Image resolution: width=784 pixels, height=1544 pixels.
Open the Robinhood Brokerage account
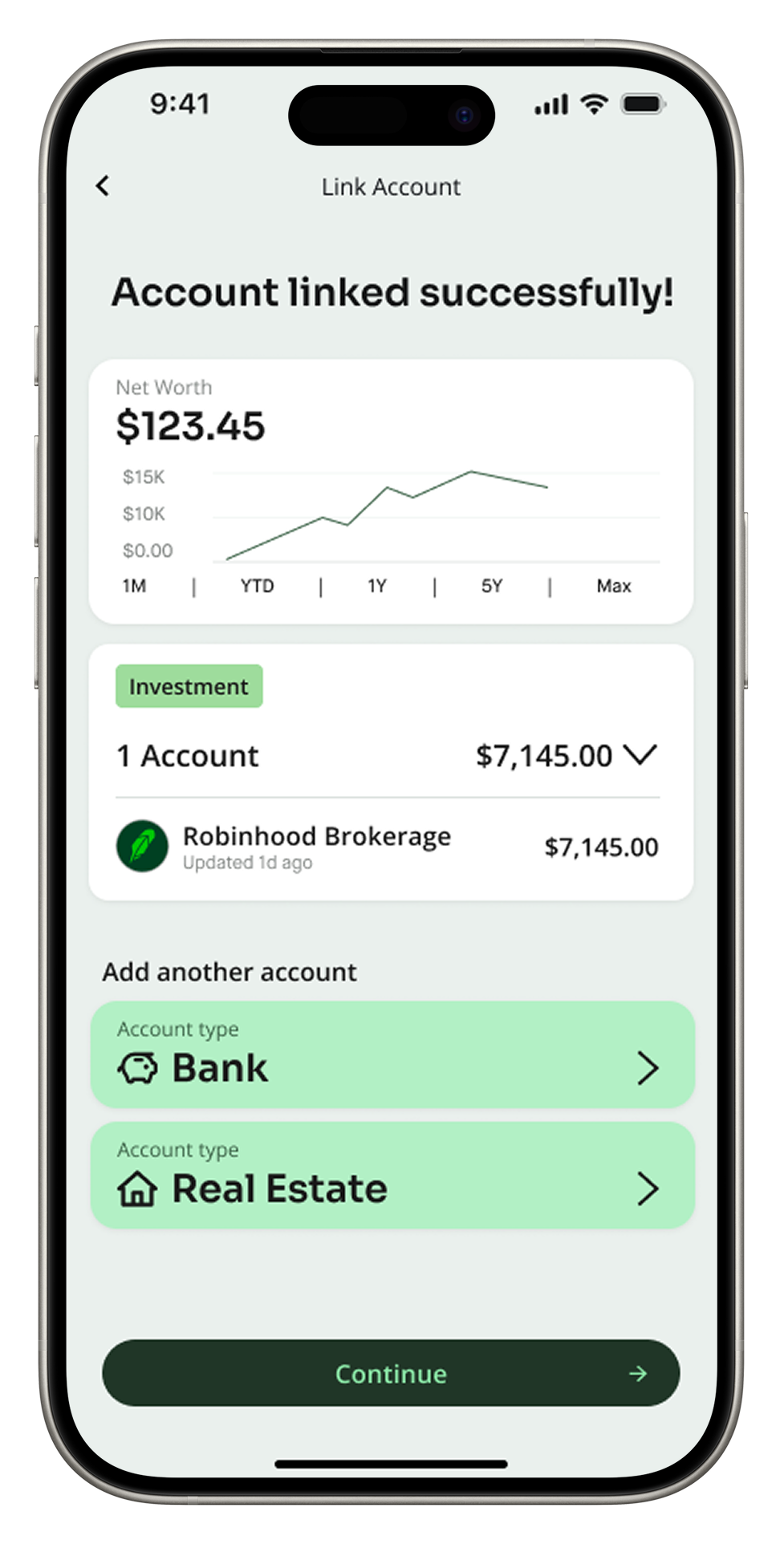click(388, 847)
